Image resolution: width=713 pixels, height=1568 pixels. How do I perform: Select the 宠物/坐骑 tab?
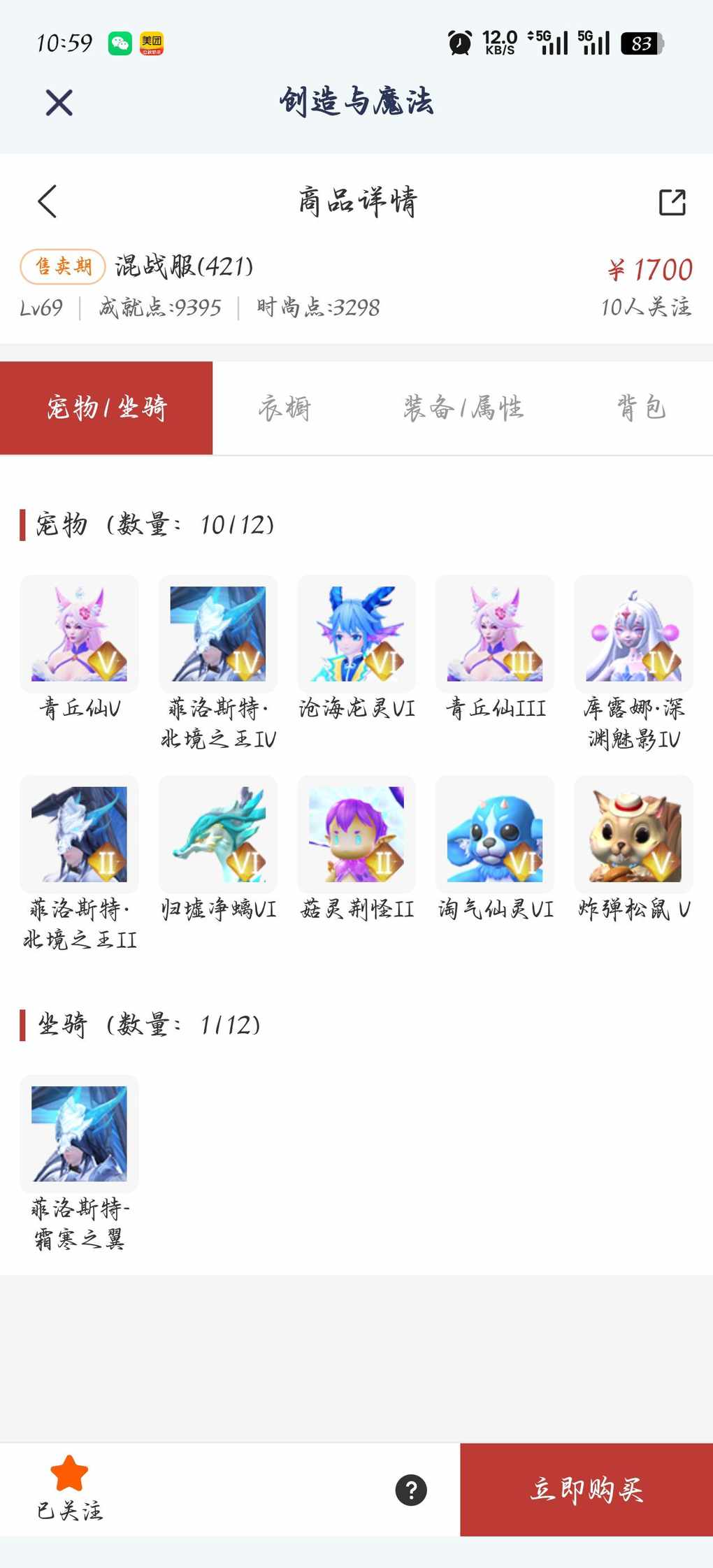coord(106,408)
